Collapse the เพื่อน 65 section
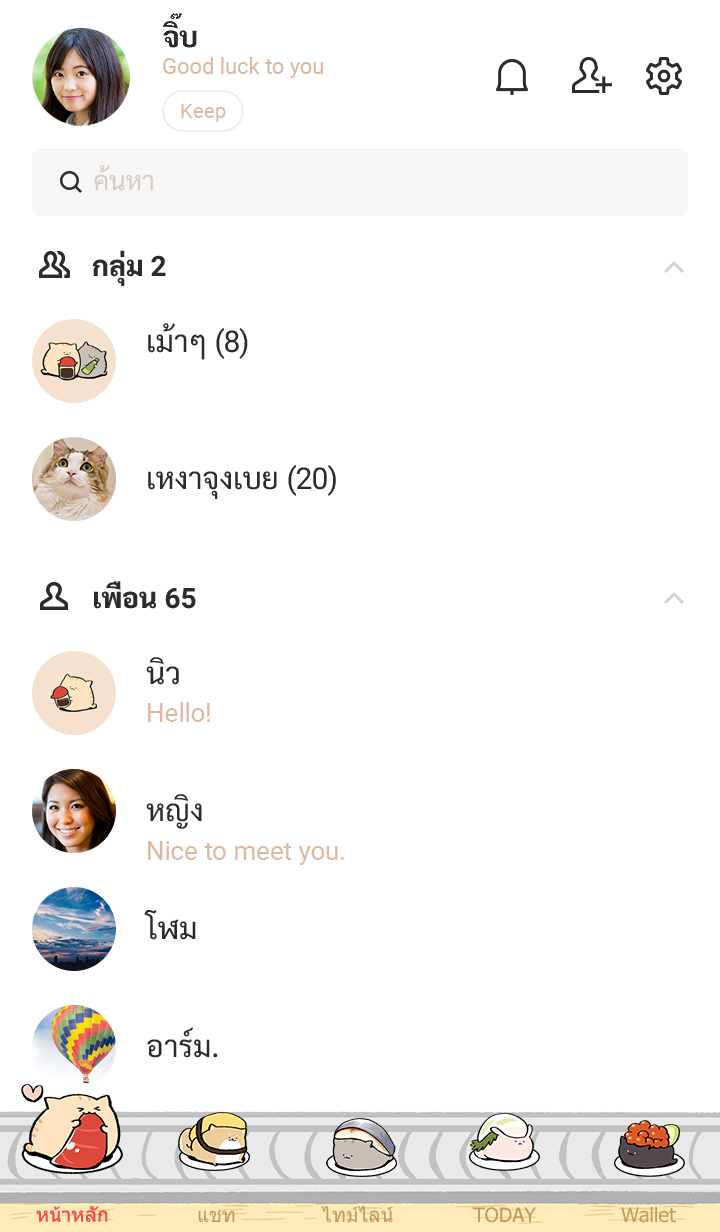The width and height of the screenshot is (720, 1232). (674, 599)
